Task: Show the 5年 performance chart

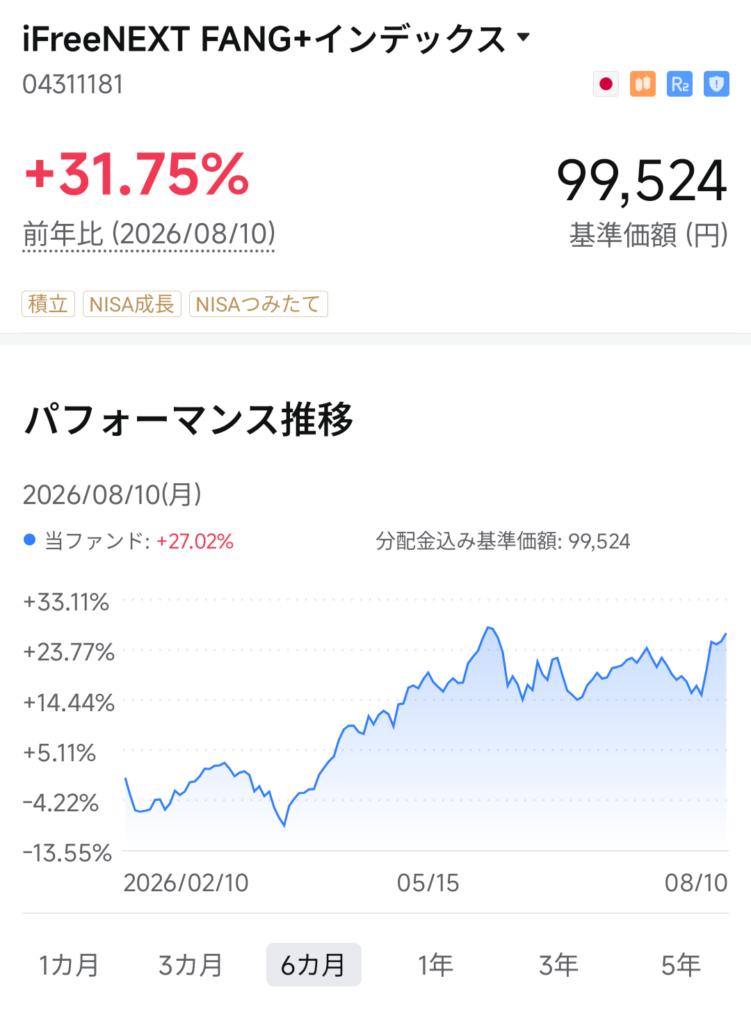Action: (680, 965)
